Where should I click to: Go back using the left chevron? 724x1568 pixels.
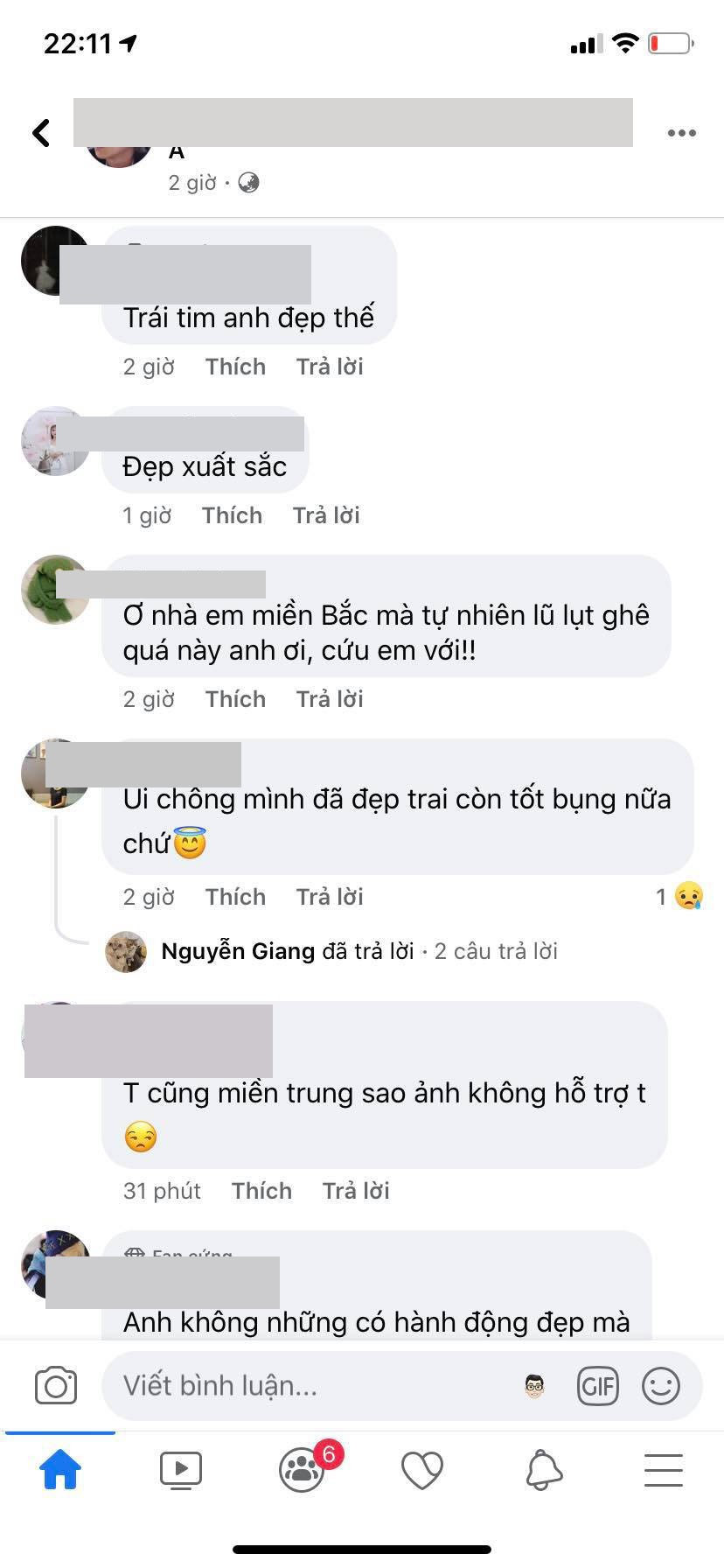(x=40, y=133)
